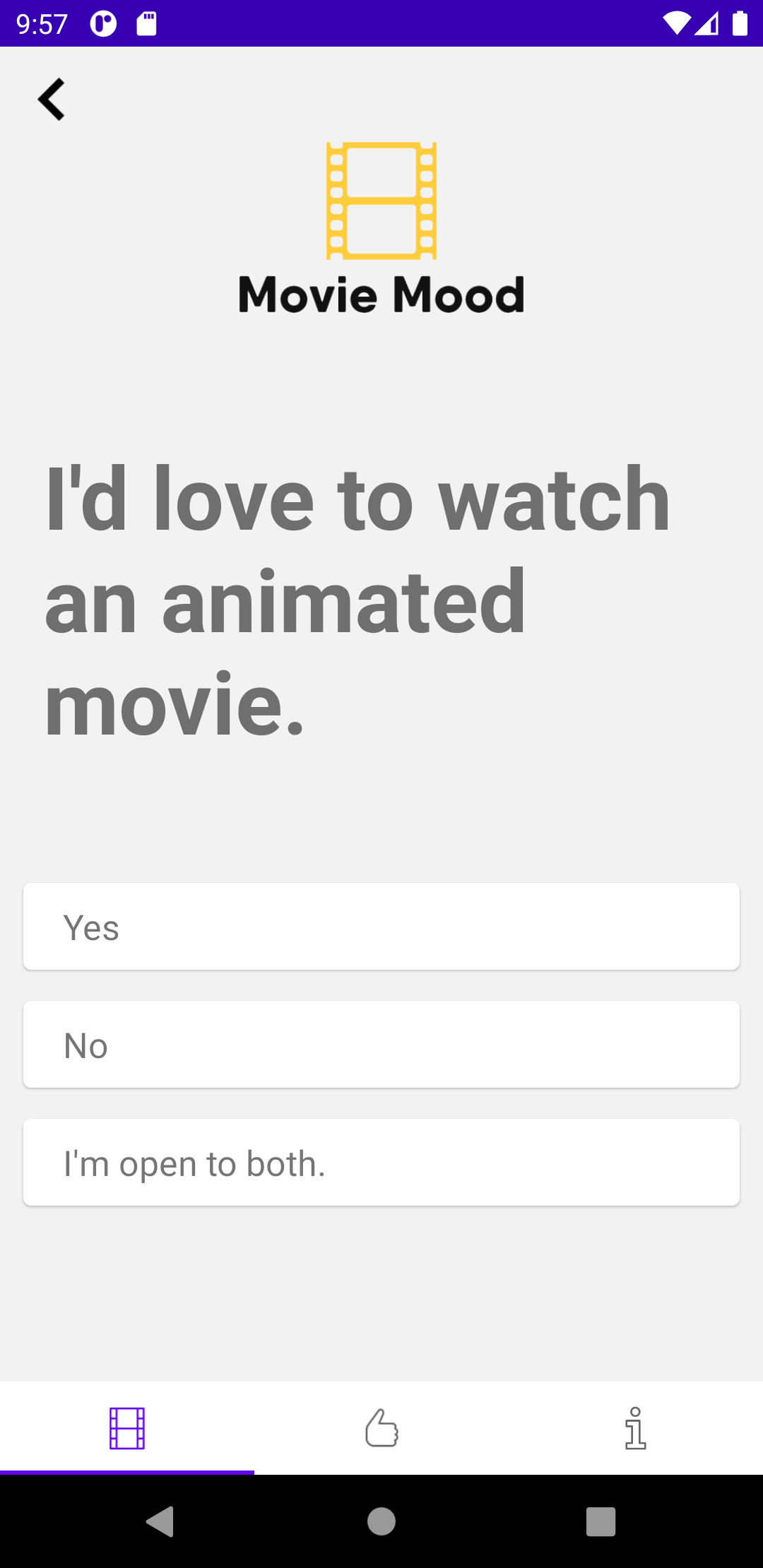The image size is (763, 1568).
Task: Answer No to the animated movie question
Action: pyautogui.click(x=381, y=1044)
